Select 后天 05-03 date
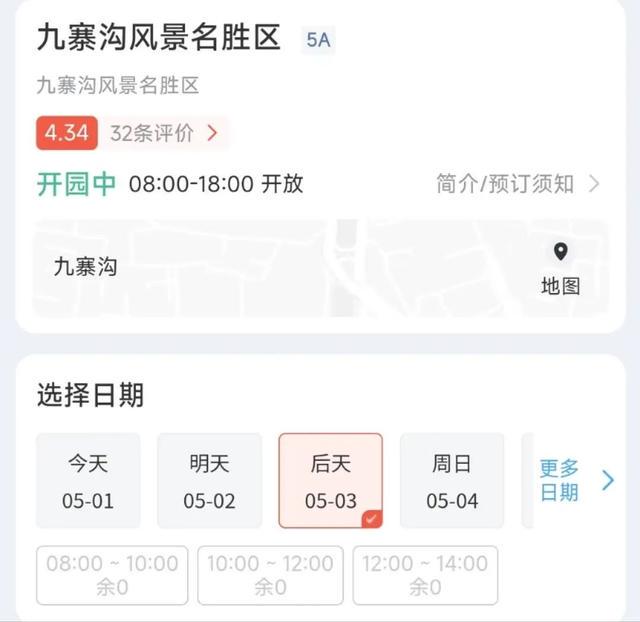Screen dimensions: 640x622 [x=331, y=481]
